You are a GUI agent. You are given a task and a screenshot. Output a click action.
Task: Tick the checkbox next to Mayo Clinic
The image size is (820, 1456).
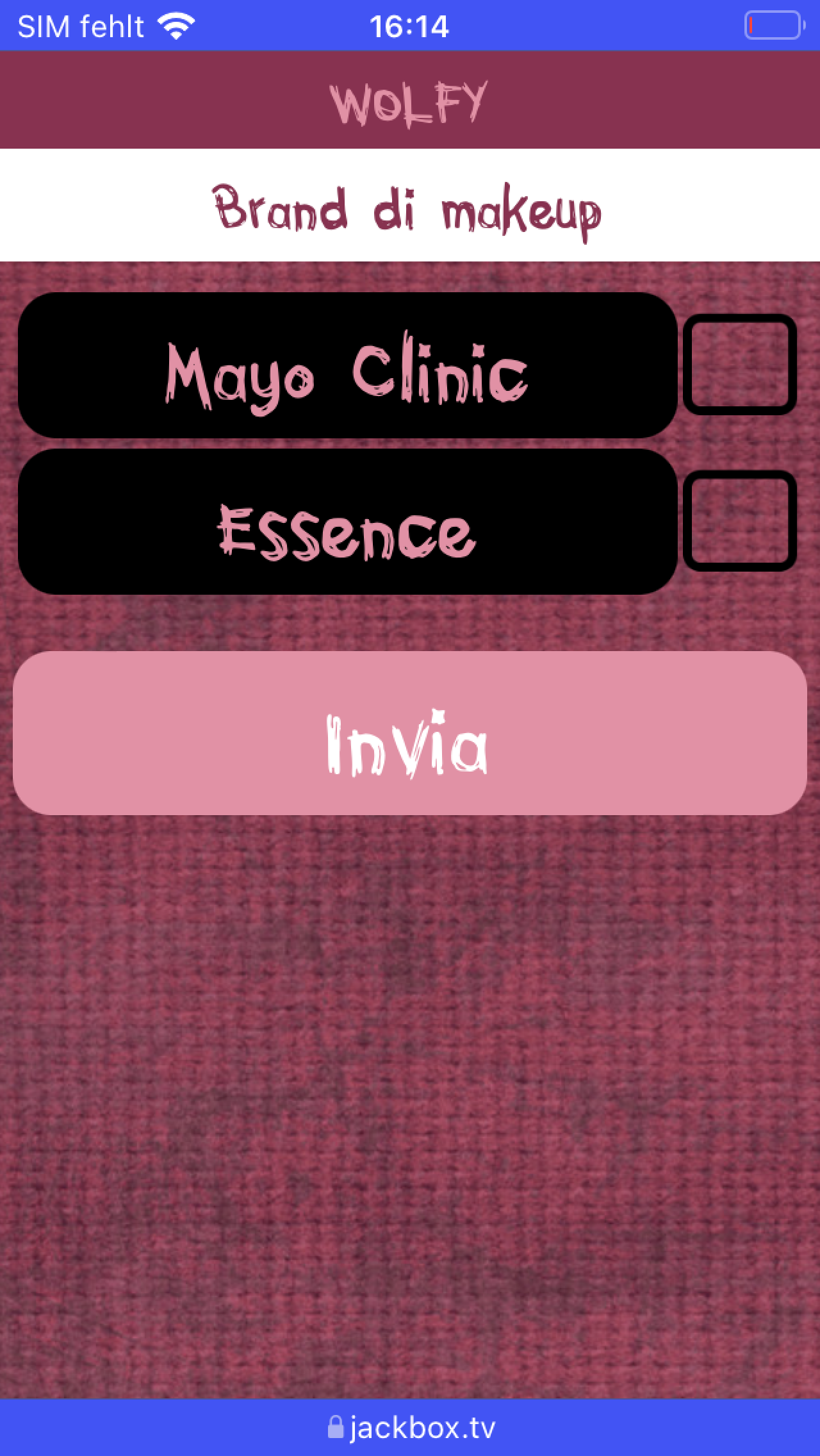pyautogui.click(x=740, y=364)
